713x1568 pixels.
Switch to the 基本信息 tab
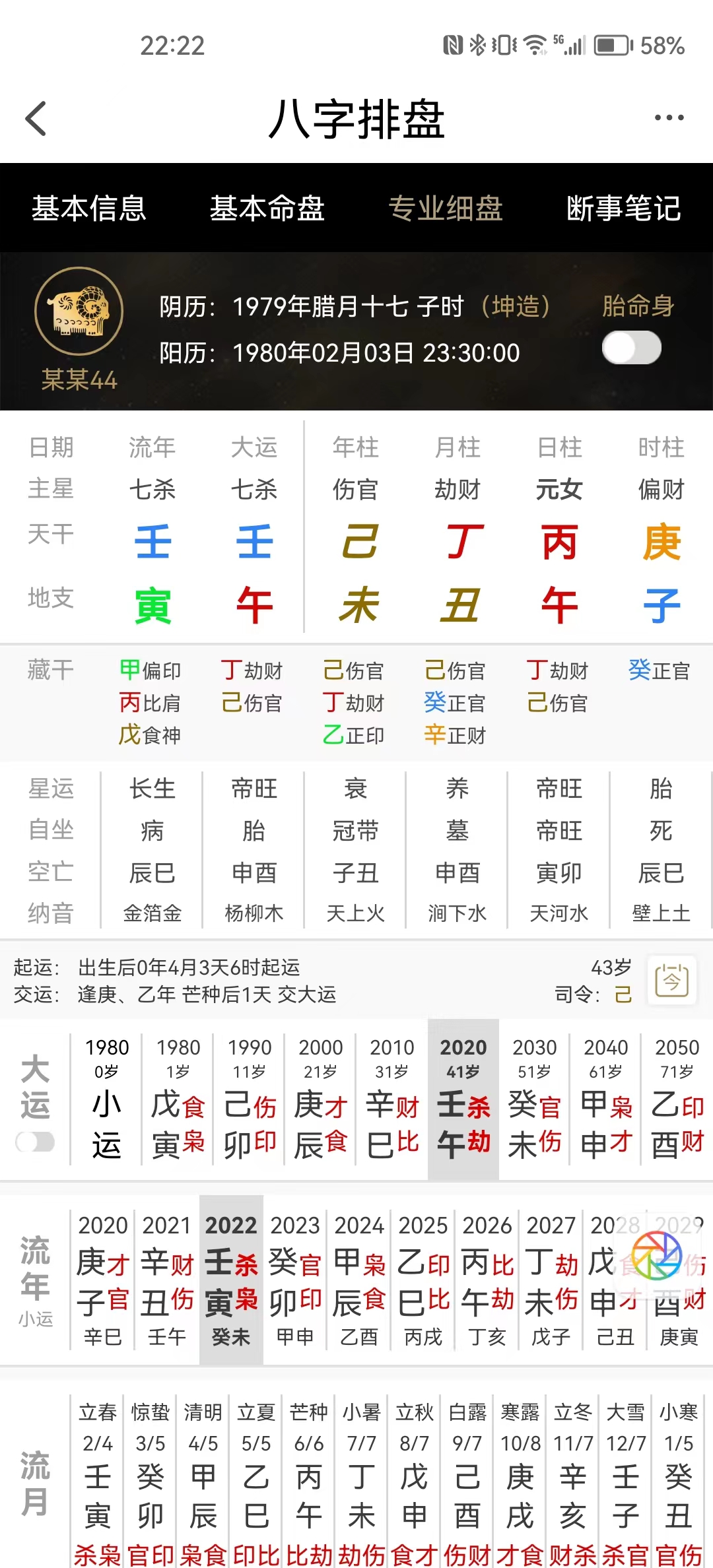pos(89,208)
